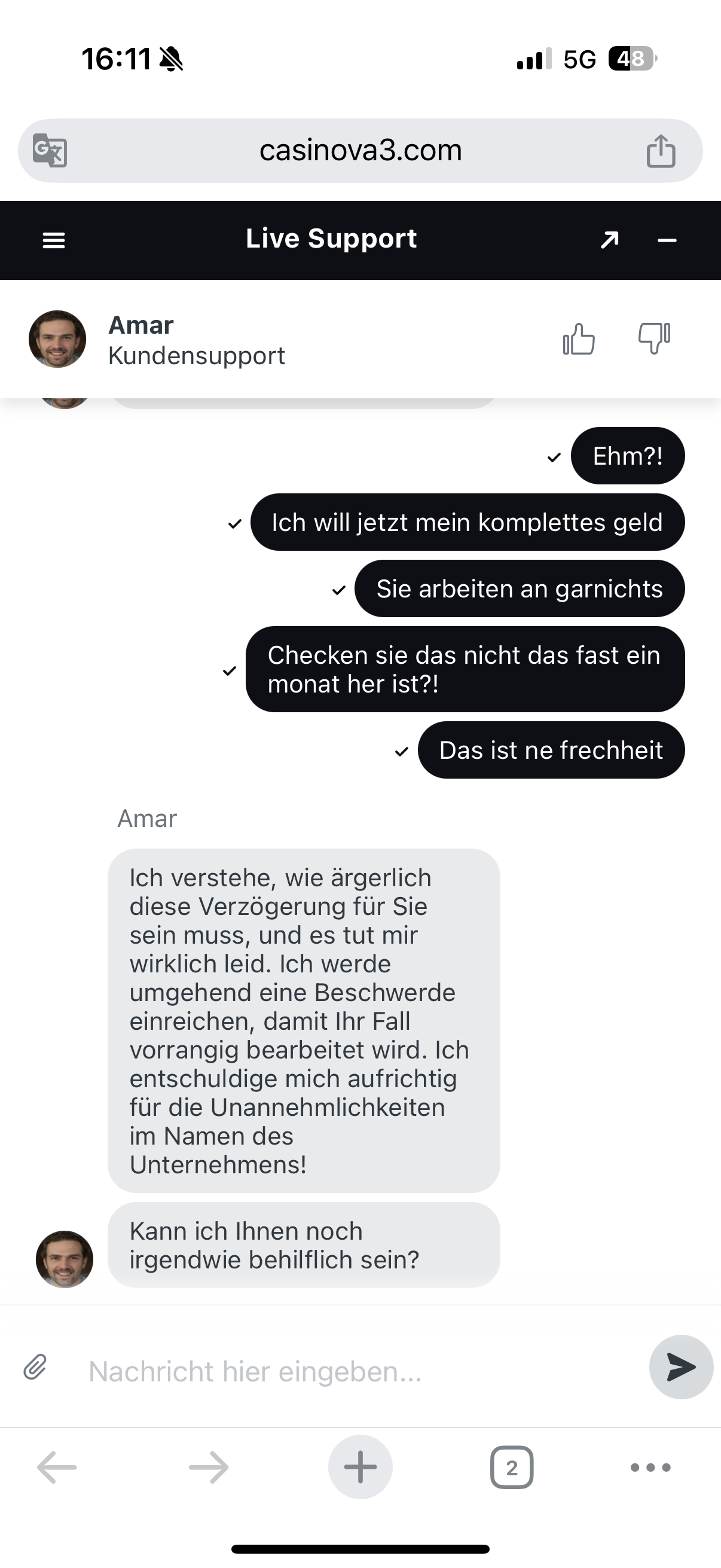Attach a file with the paperclip
The width and height of the screenshot is (721, 1568).
point(35,1367)
